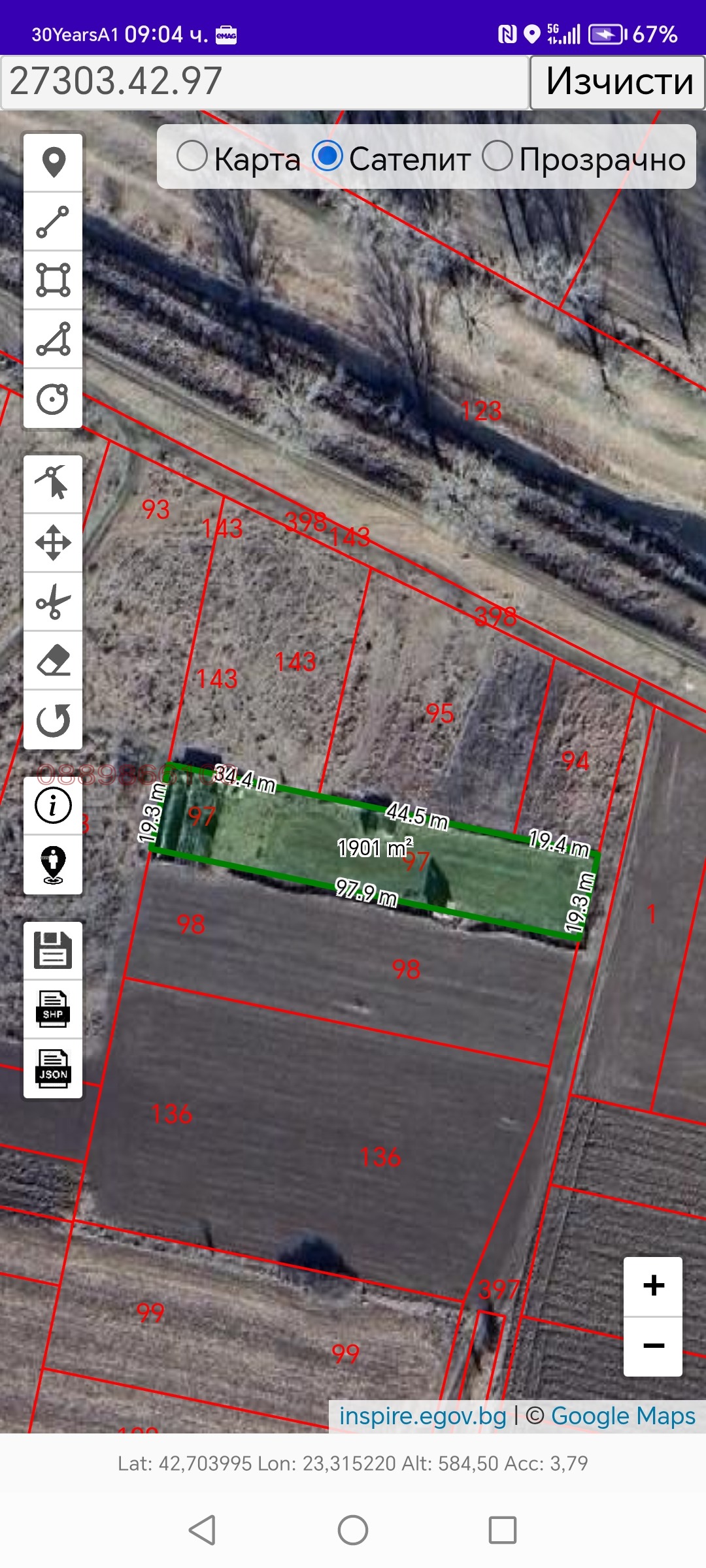Use the scissors cut tool

[53, 601]
